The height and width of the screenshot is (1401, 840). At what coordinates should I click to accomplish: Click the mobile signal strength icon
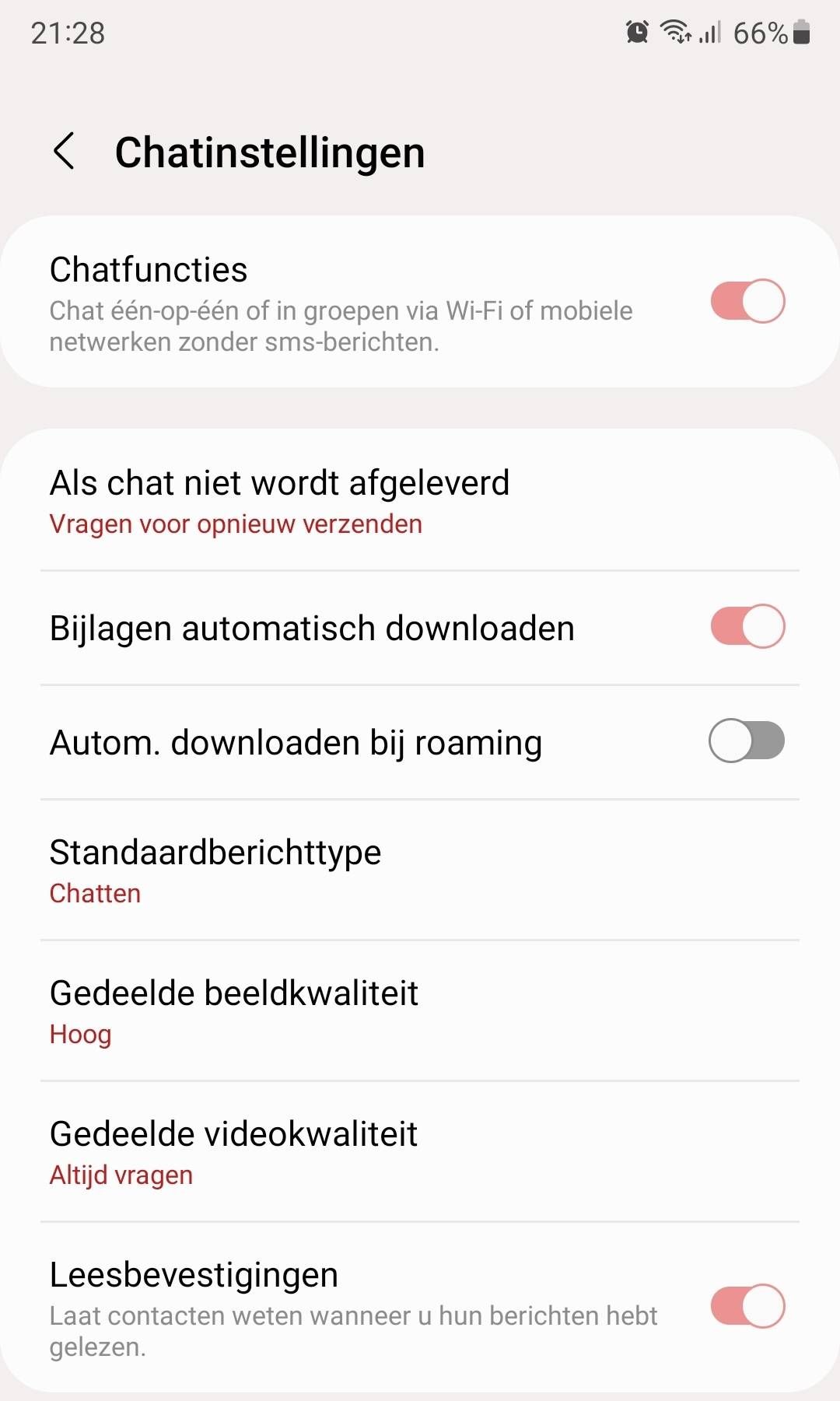709,32
